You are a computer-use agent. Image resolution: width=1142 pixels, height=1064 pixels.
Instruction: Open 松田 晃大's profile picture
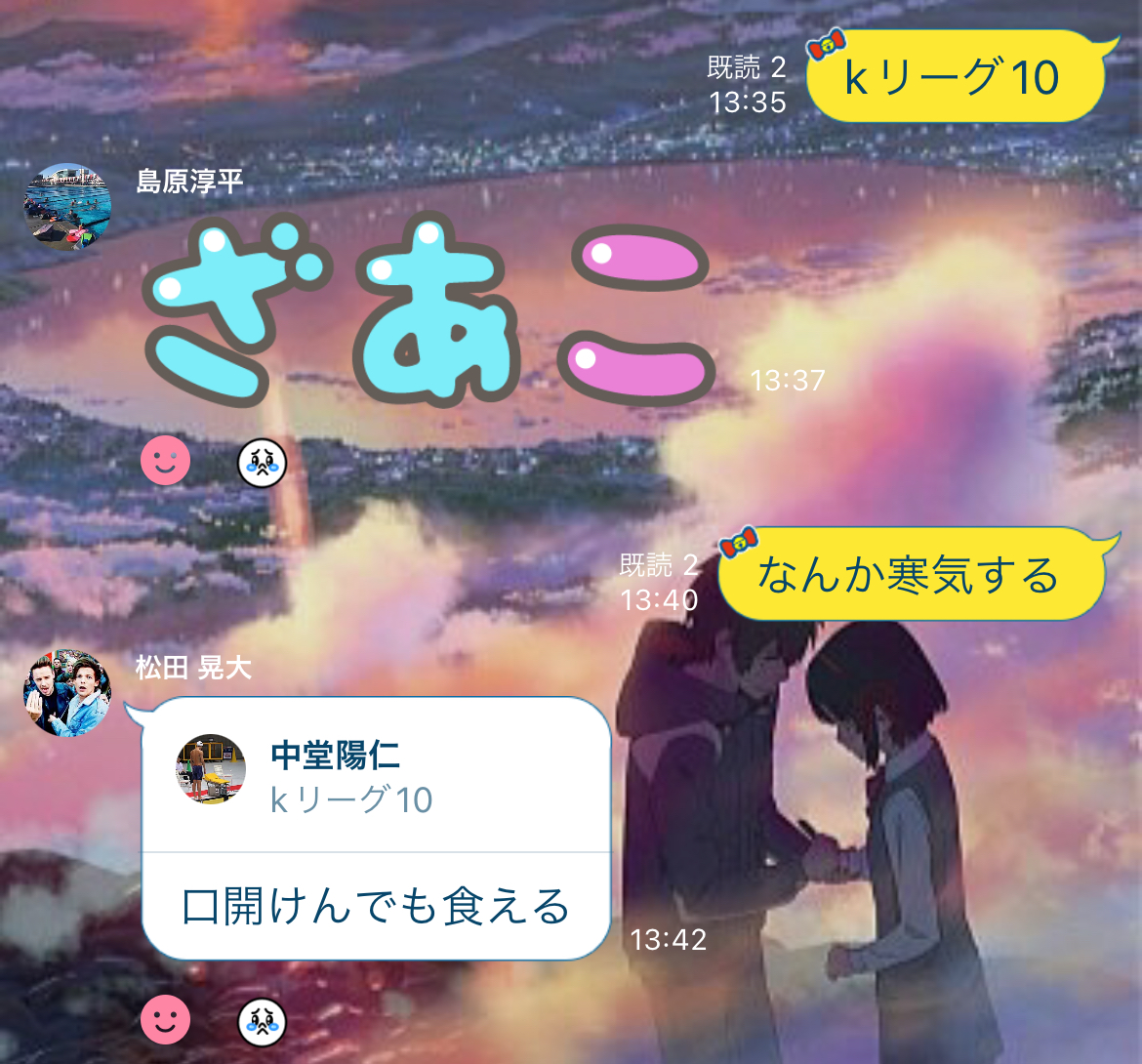coord(67,693)
